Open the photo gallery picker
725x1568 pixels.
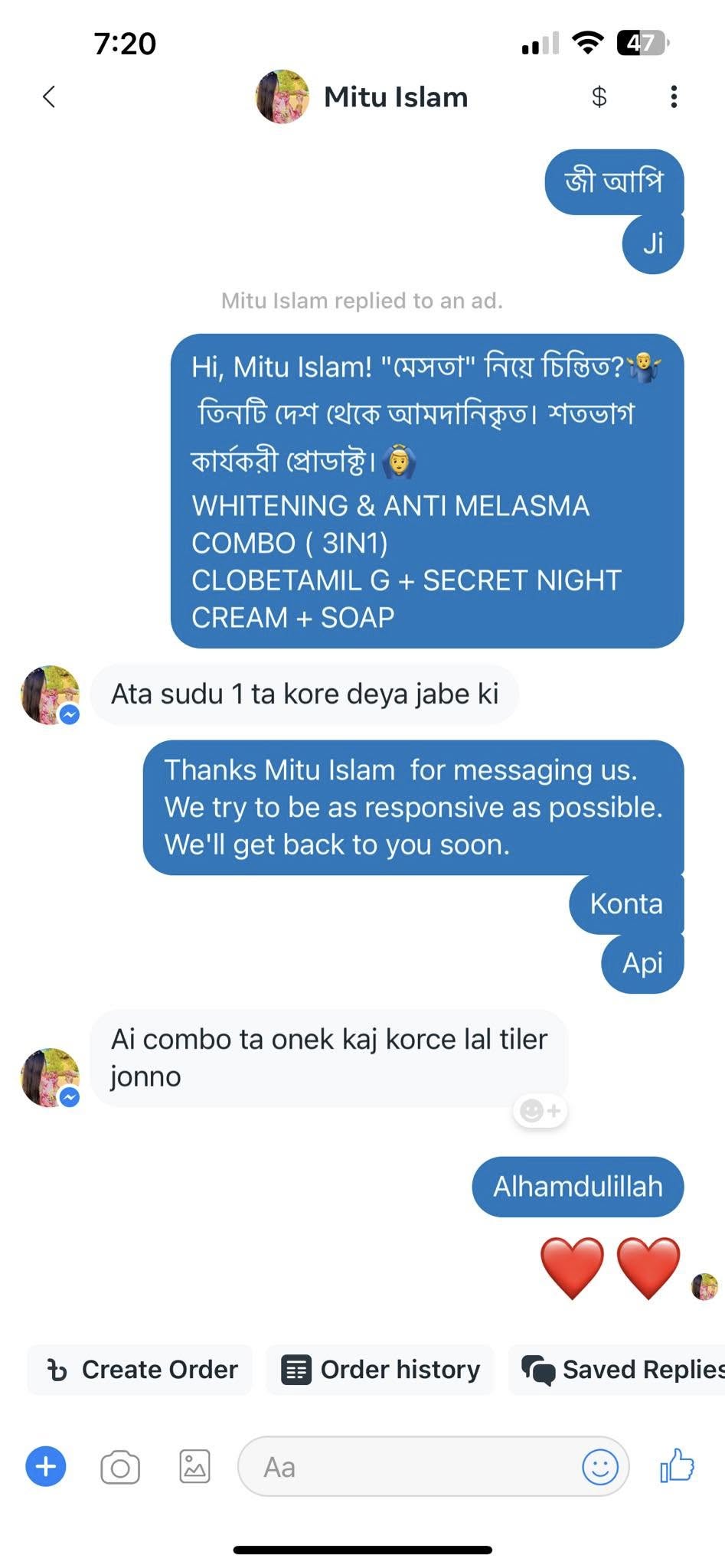(x=194, y=1467)
